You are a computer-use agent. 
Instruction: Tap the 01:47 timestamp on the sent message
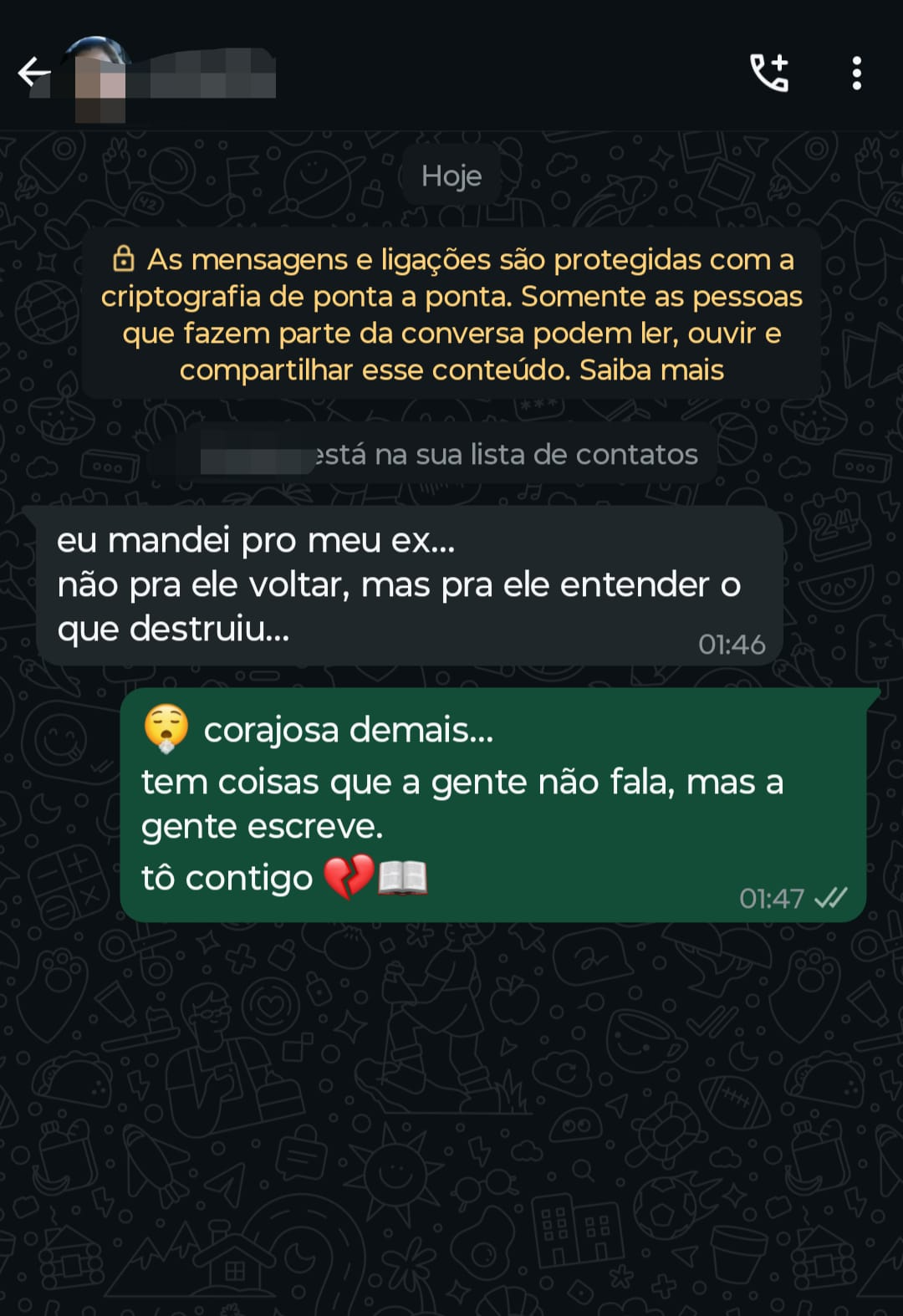(770, 899)
